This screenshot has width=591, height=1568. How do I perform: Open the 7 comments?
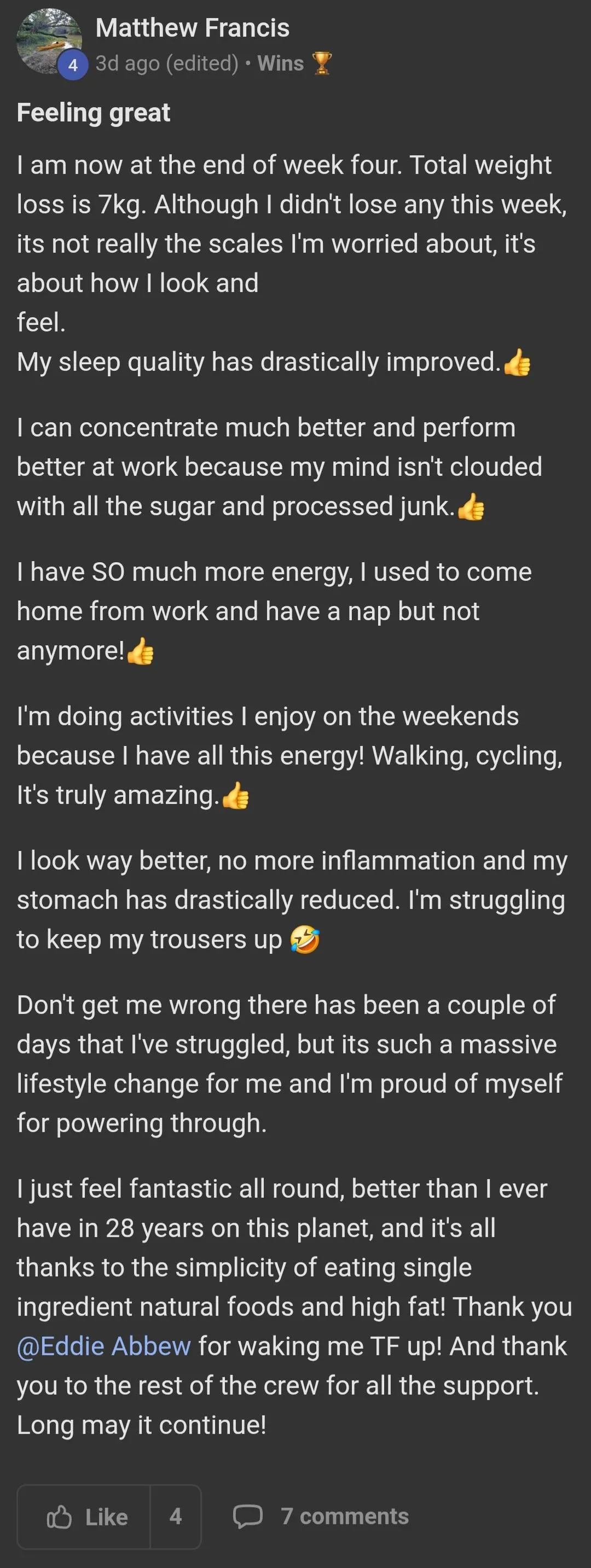click(x=321, y=1516)
